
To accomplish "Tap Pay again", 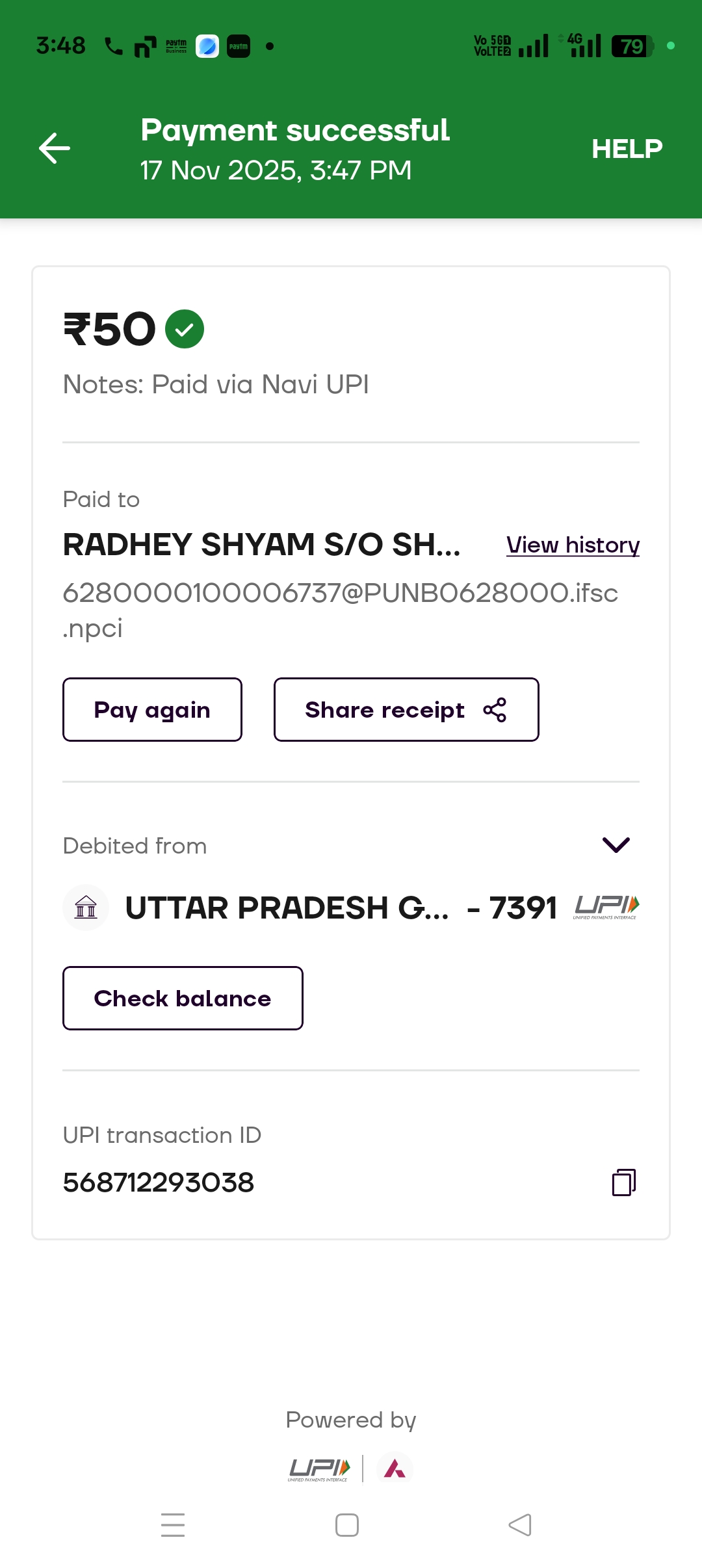I will coord(152,709).
